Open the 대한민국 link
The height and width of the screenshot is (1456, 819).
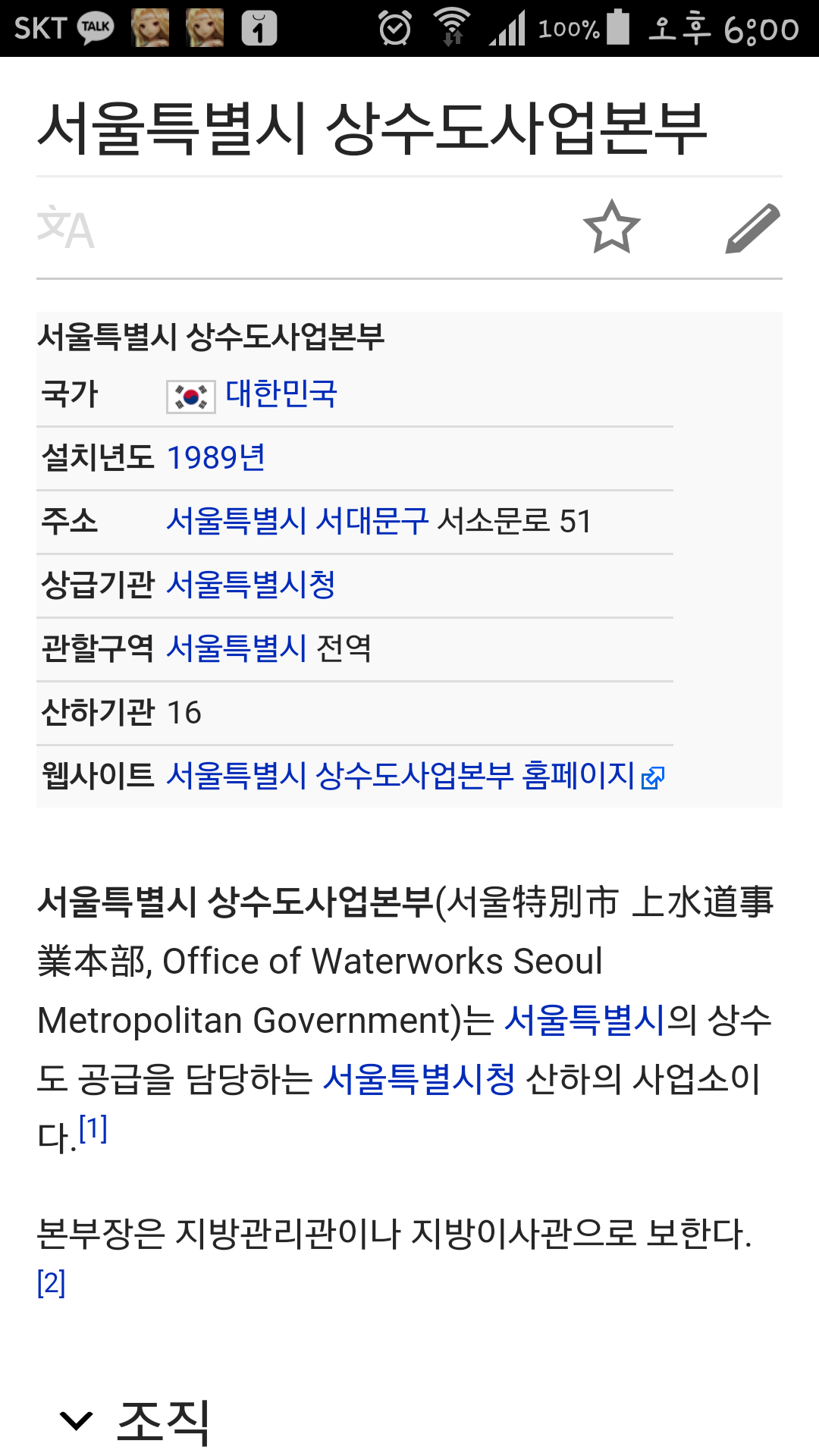[x=281, y=394]
